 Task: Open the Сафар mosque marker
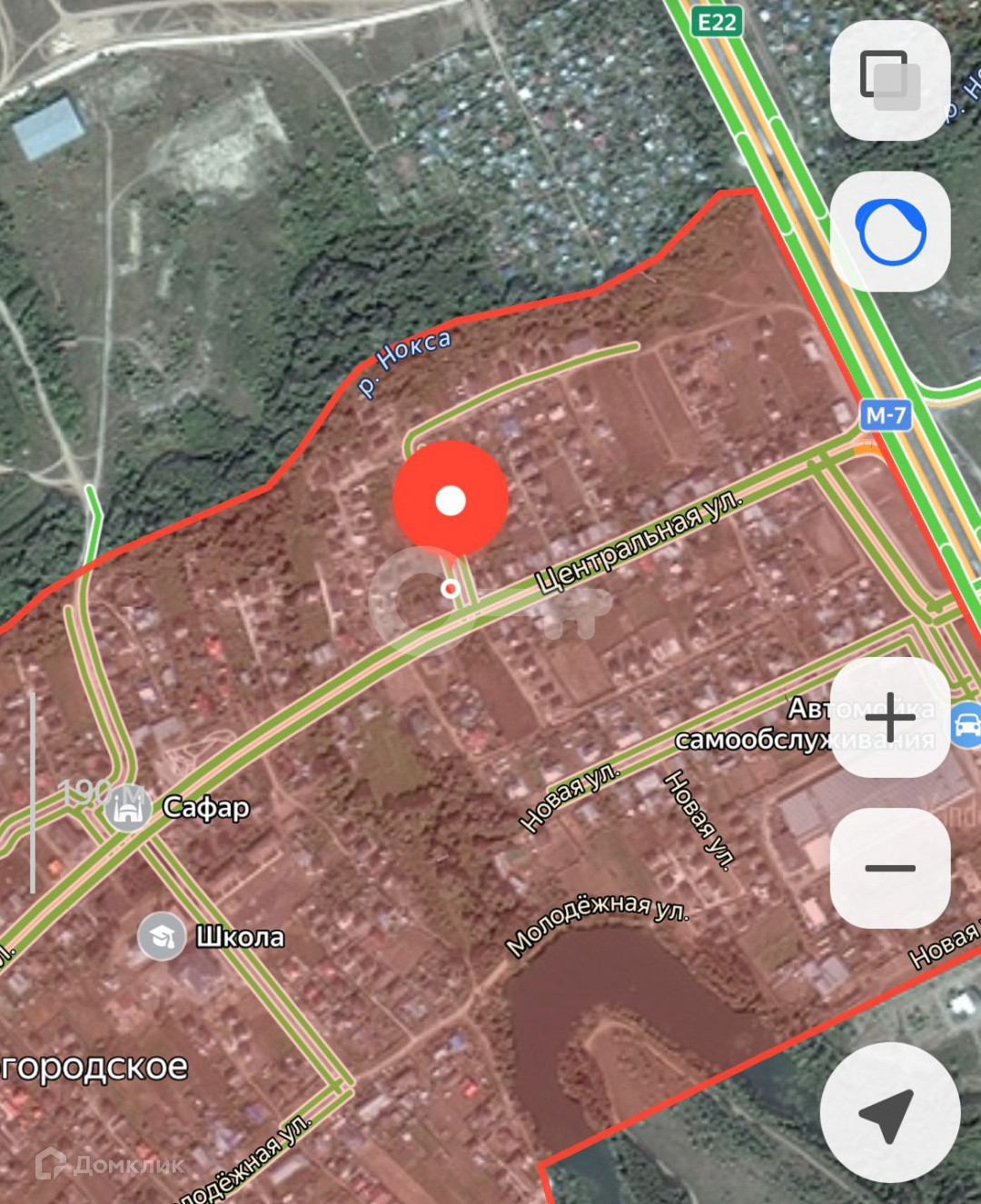coord(128,807)
